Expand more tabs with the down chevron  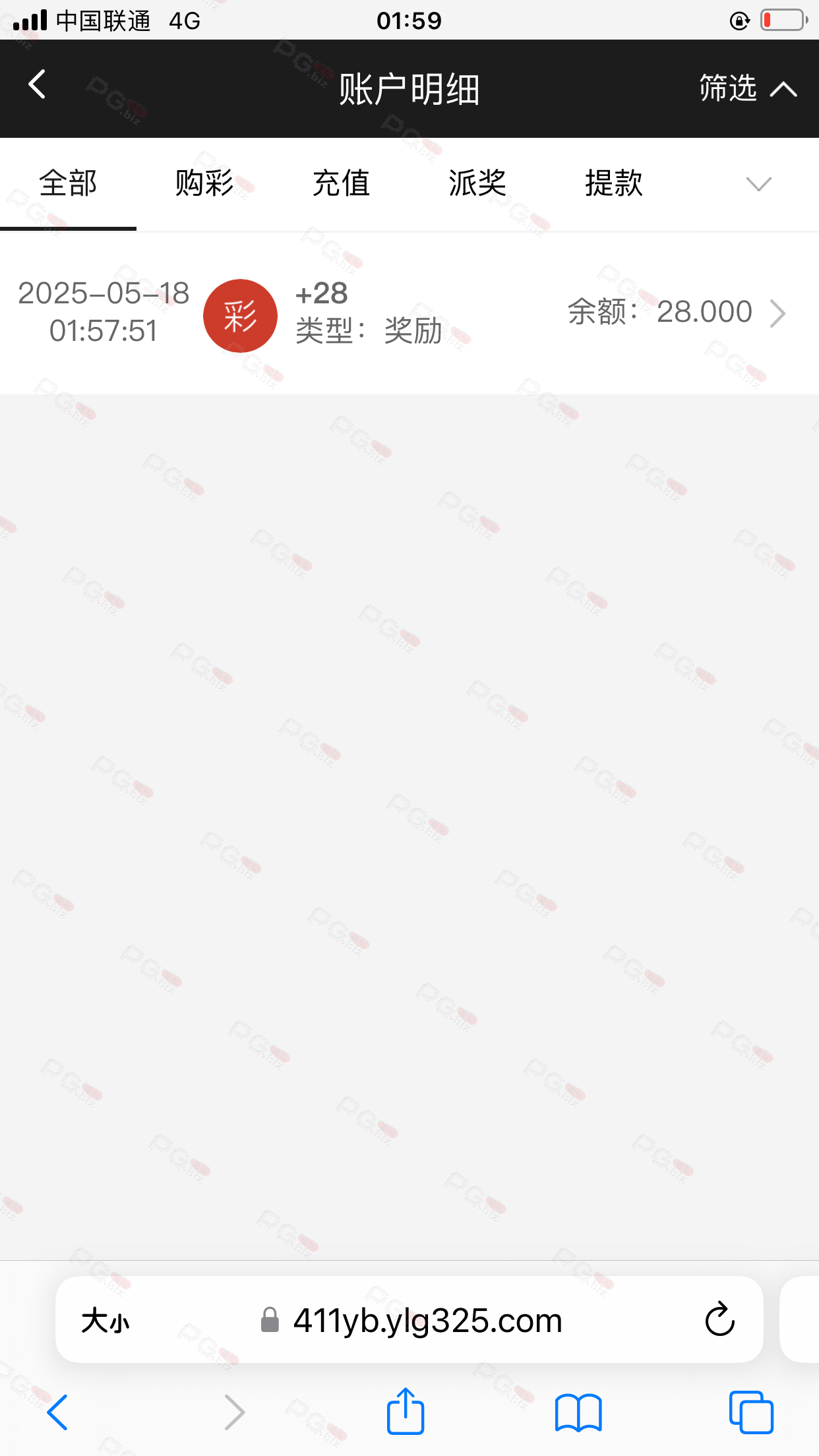tap(758, 184)
